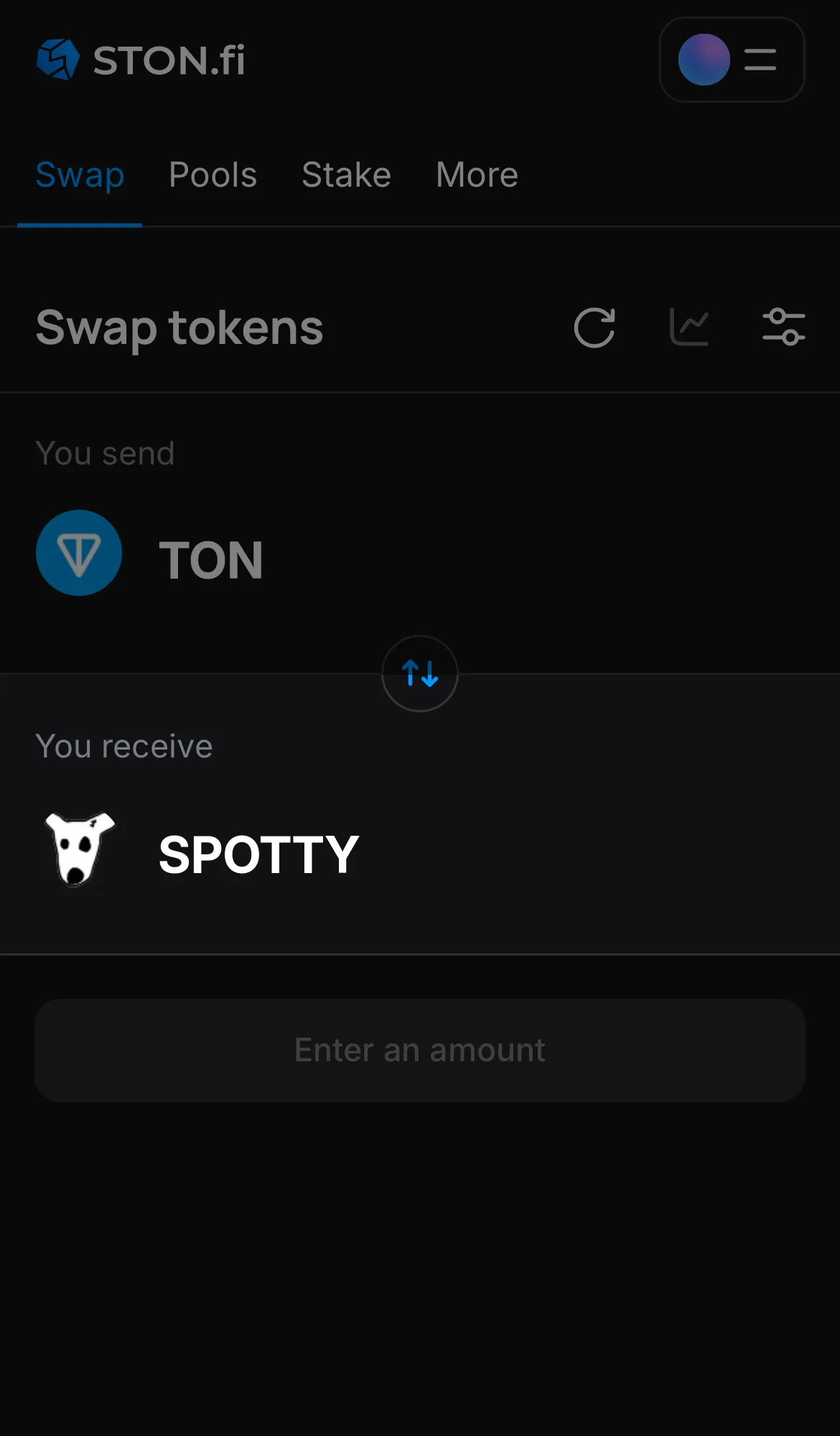The width and height of the screenshot is (840, 1436).
Task: Switch to the Pools tab
Action: 213,174
